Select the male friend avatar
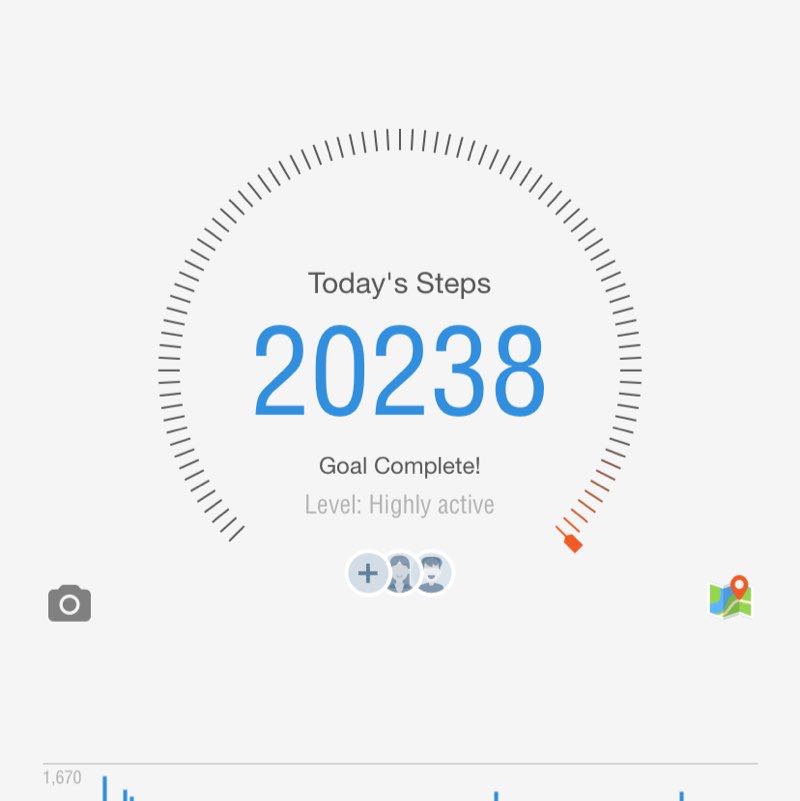 pyautogui.click(x=432, y=574)
